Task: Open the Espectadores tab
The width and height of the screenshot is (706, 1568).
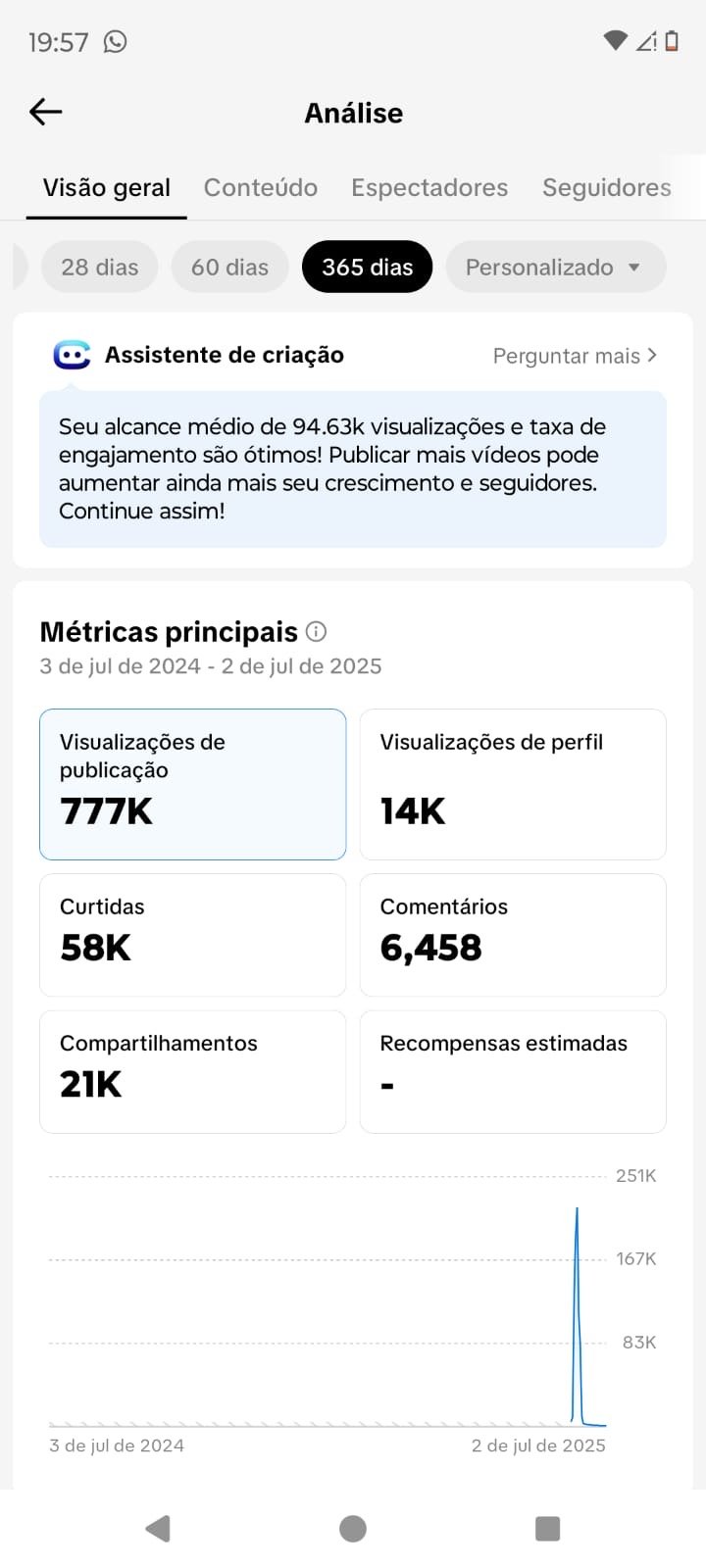Action: 429,187
